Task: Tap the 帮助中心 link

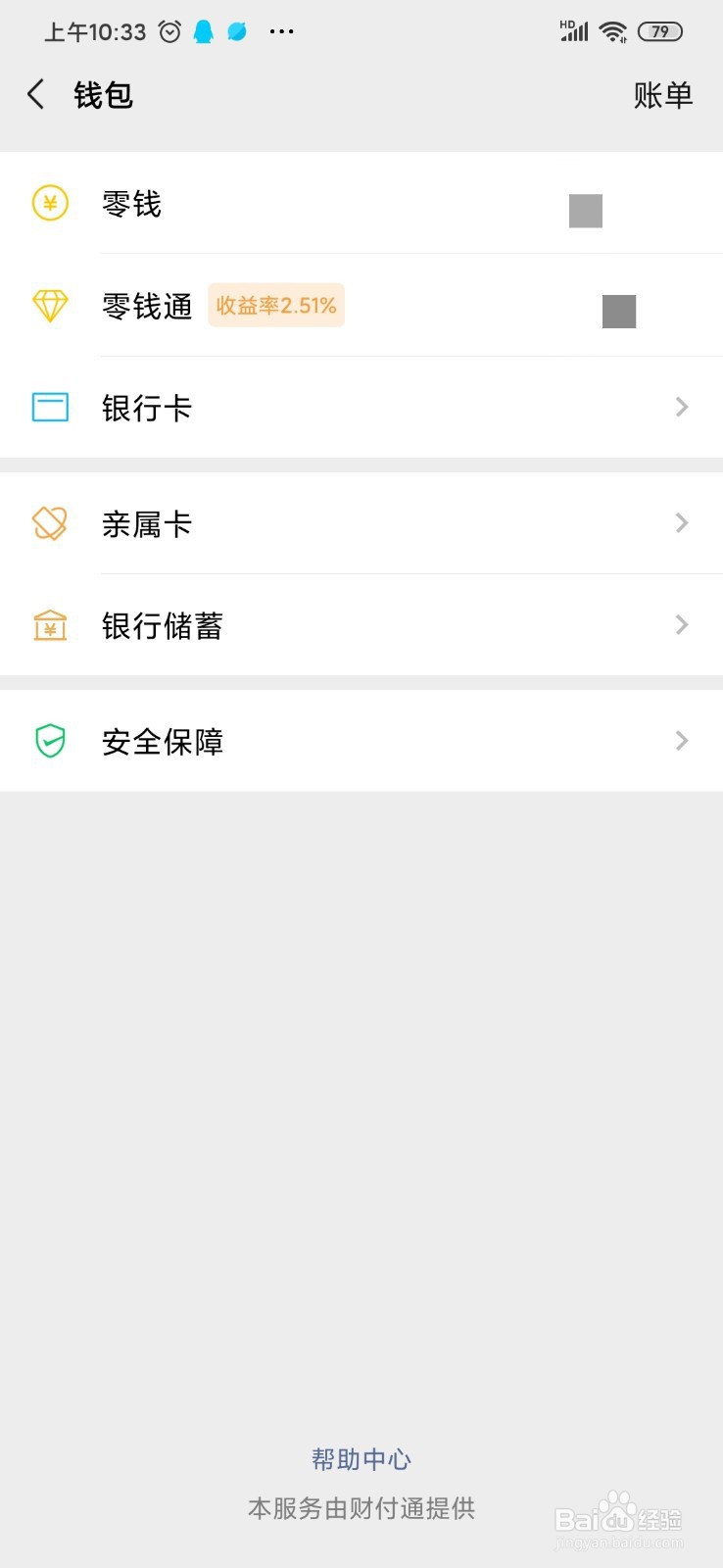Action: tap(361, 1459)
